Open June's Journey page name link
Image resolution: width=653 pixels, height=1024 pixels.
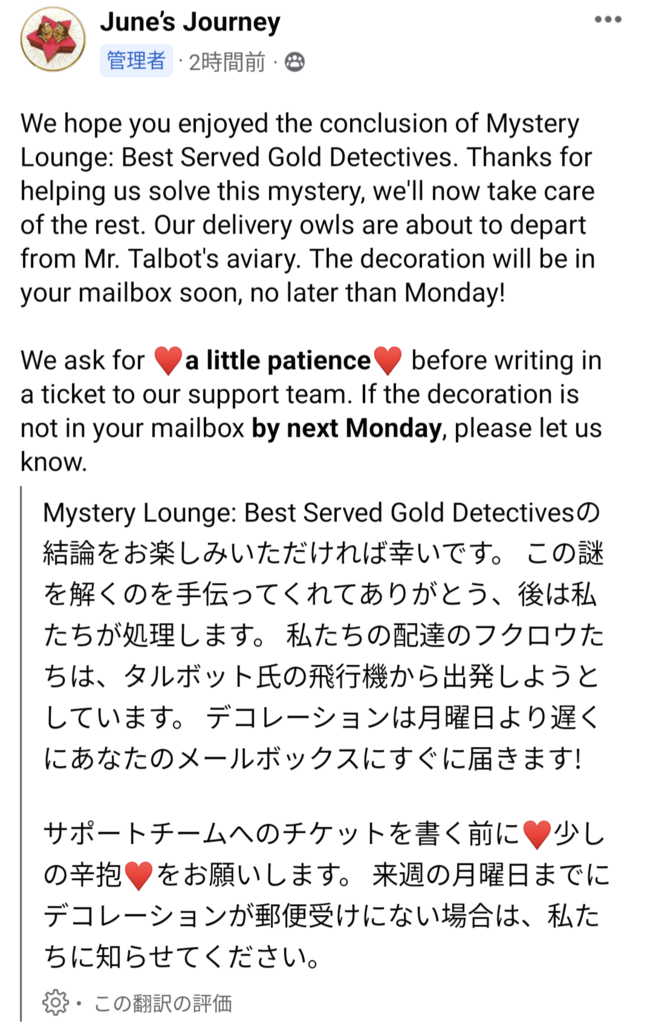pos(190,22)
